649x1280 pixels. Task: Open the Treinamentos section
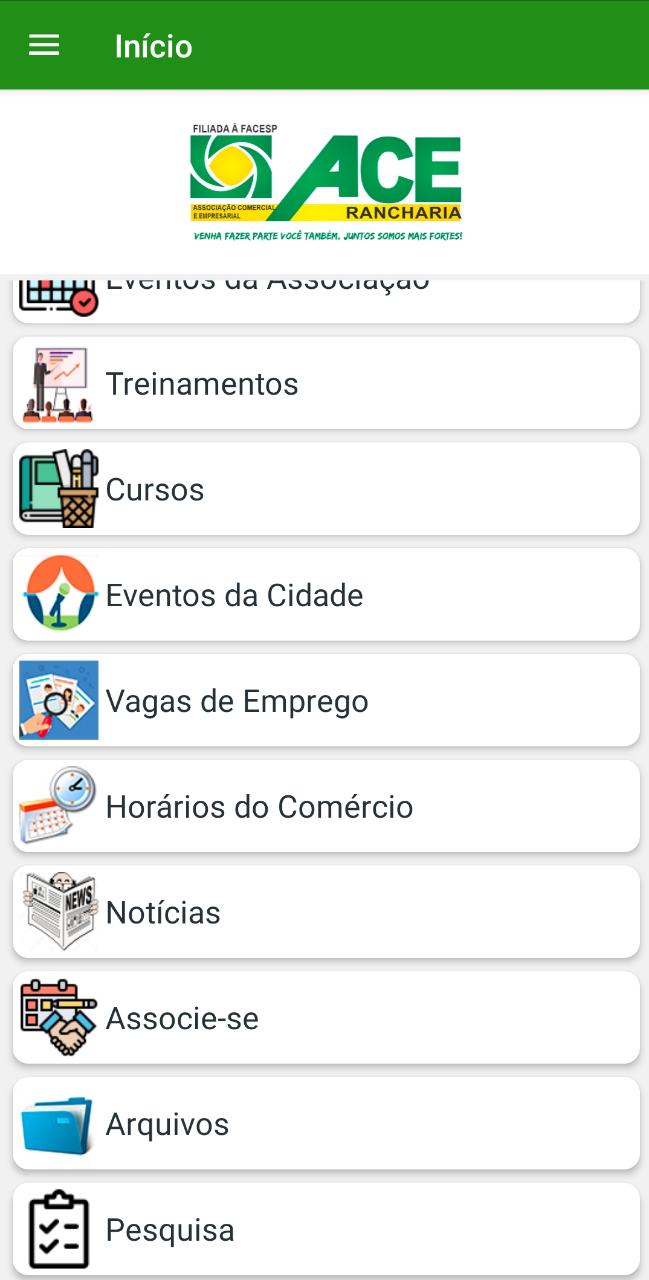[x=326, y=383]
